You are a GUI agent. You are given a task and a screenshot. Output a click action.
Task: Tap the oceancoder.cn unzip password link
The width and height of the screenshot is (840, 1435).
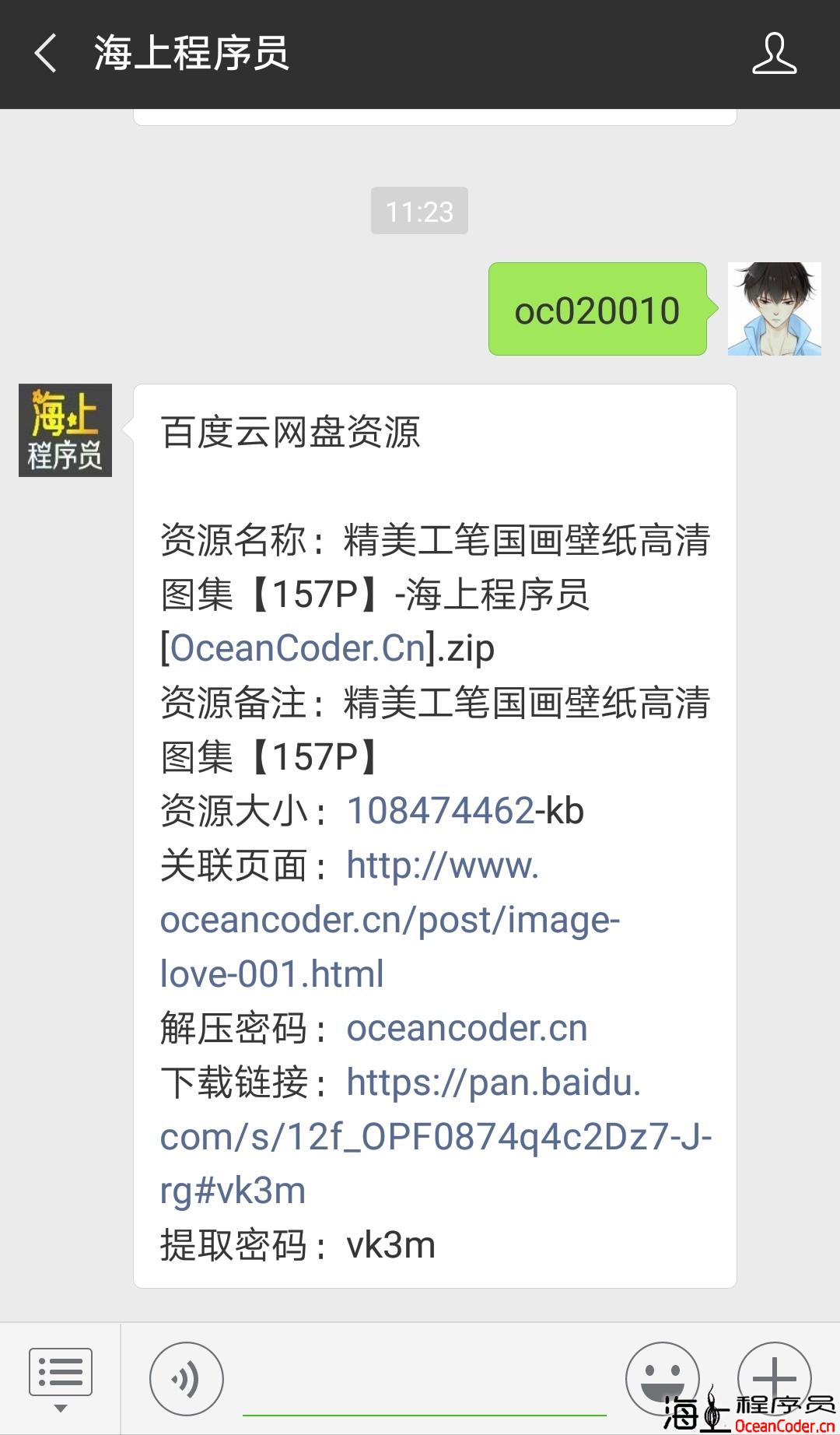tap(467, 1028)
